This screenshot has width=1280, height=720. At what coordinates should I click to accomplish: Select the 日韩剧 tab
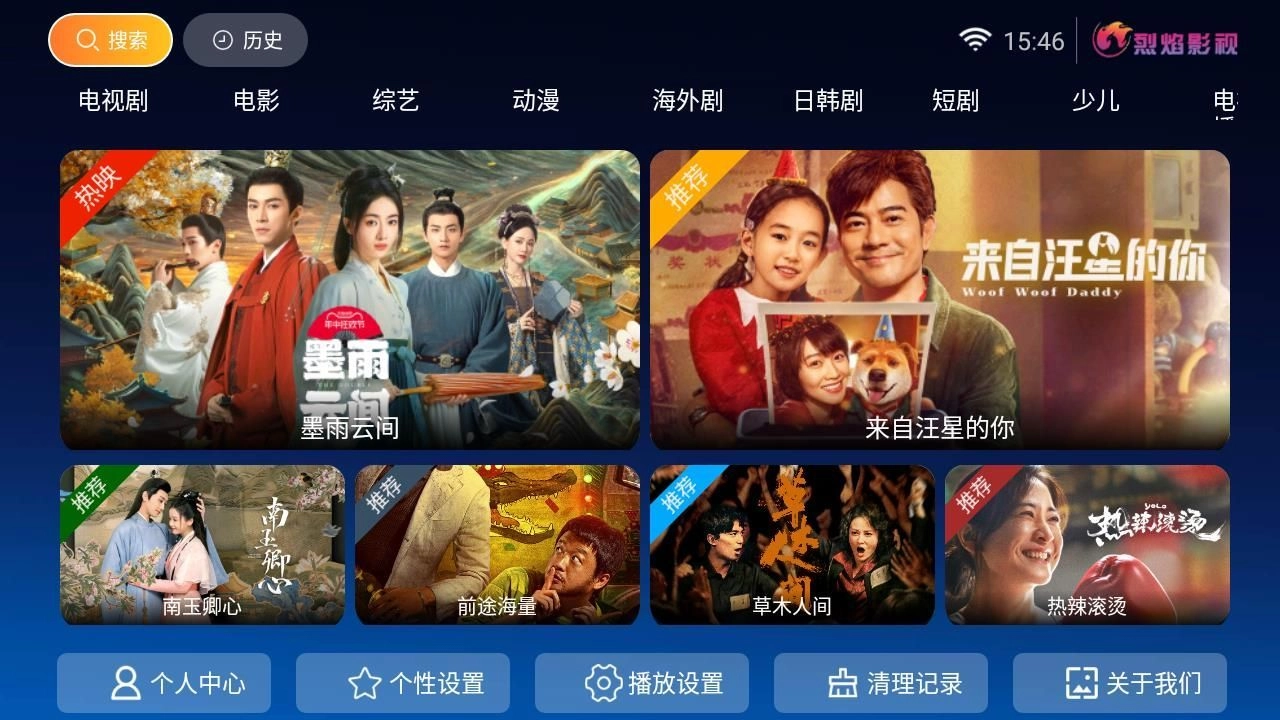click(827, 101)
